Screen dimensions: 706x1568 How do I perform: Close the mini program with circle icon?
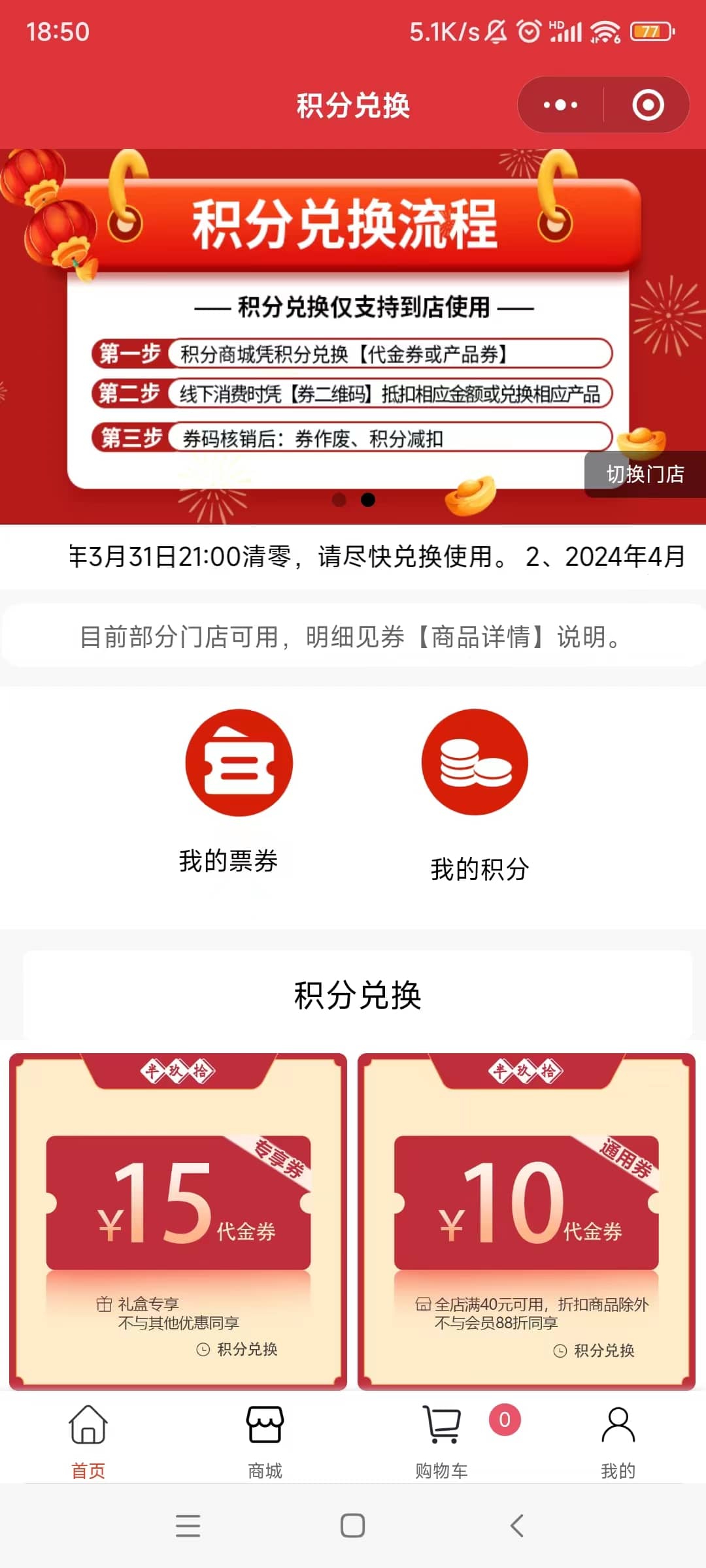click(648, 105)
